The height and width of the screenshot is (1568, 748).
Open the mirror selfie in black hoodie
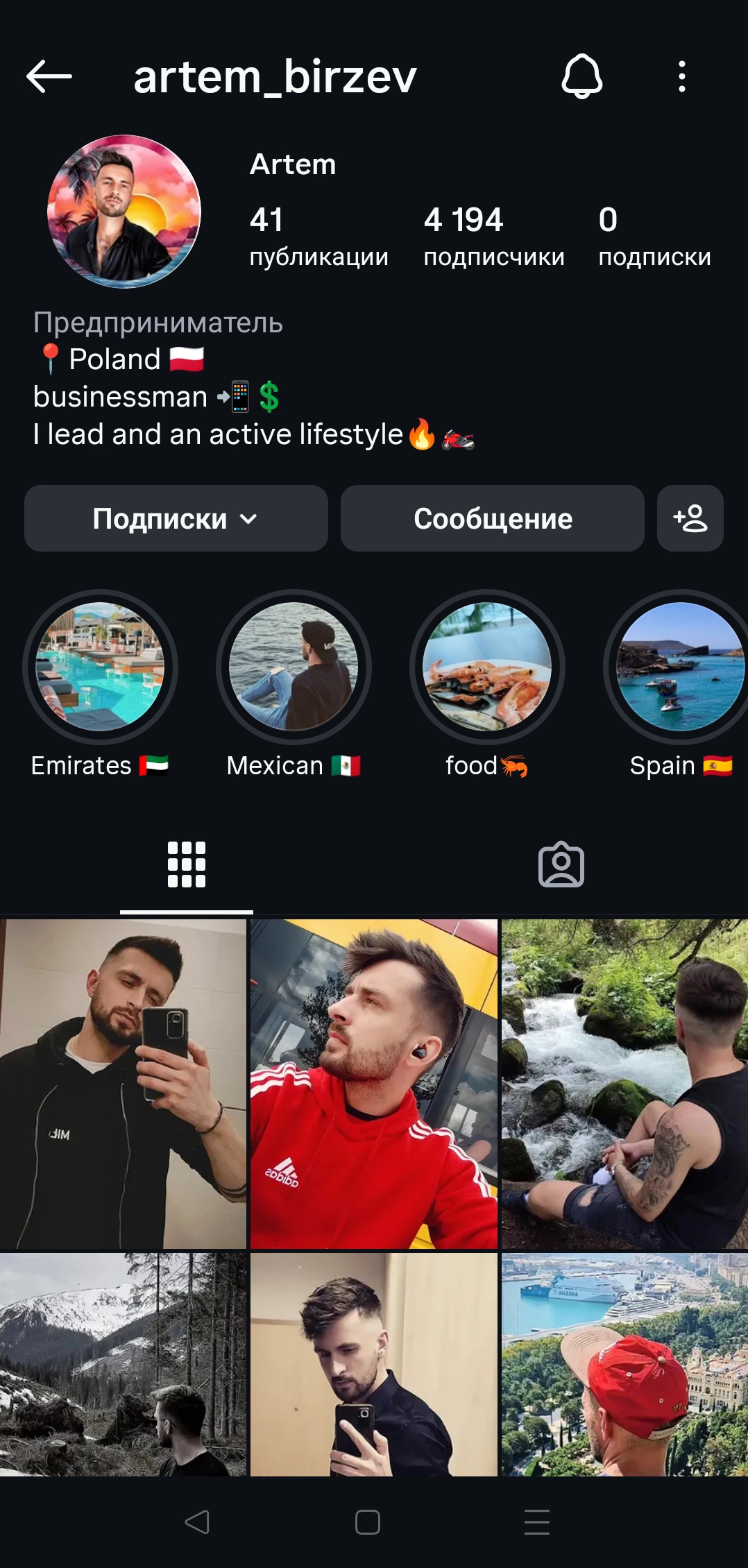coord(123,1084)
